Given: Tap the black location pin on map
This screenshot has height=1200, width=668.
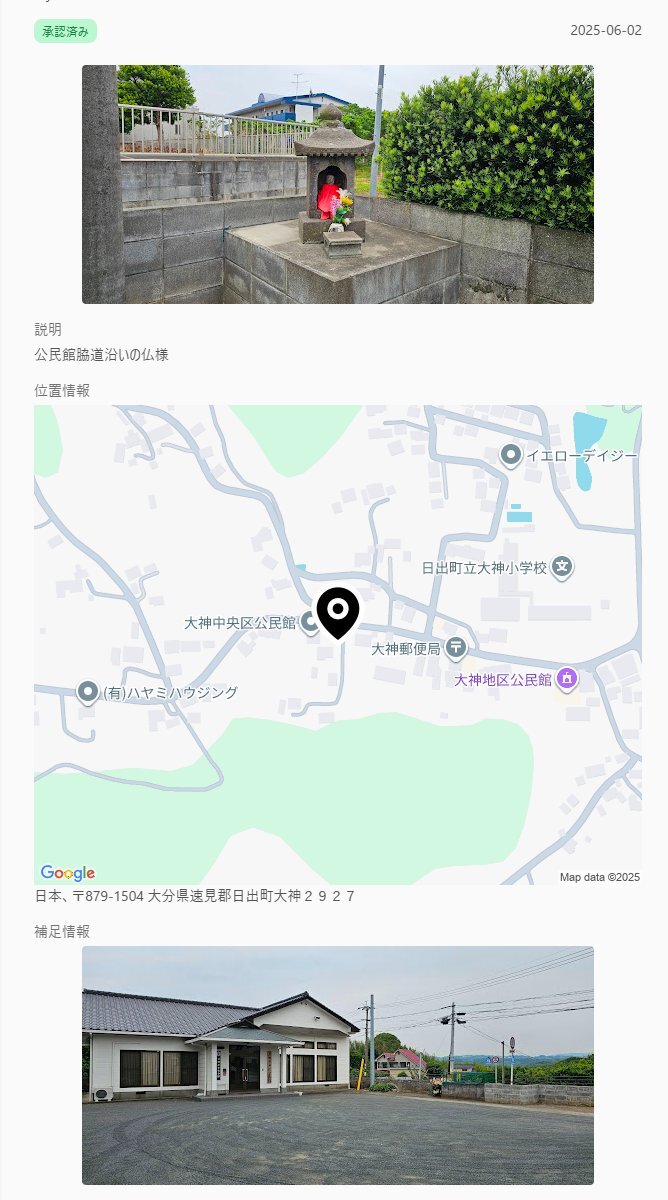Looking at the screenshot, I should pyautogui.click(x=338, y=610).
